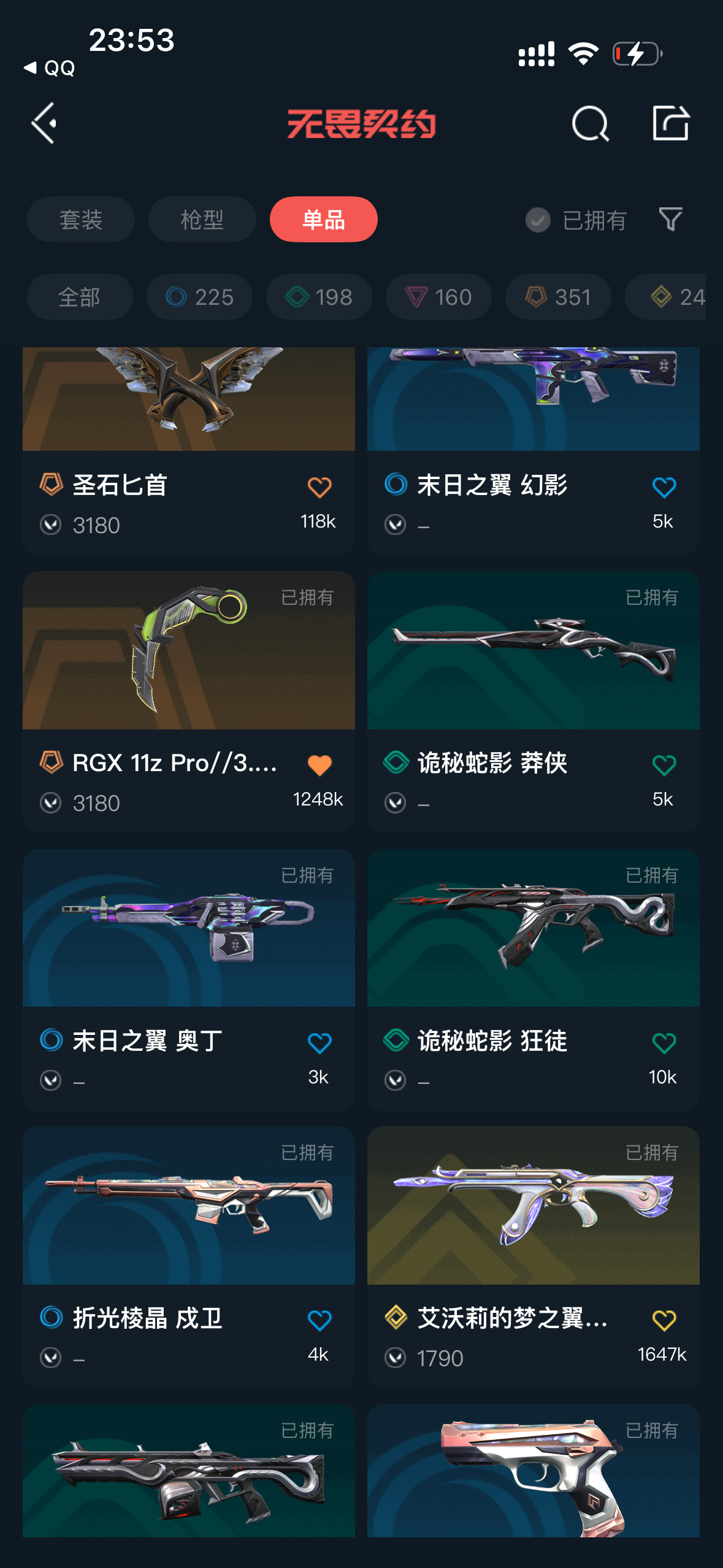Tap the heart on 艾沃莉的梦之翼 skin
The width and height of the screenshot is (723, 1568).
point(664,1320)
